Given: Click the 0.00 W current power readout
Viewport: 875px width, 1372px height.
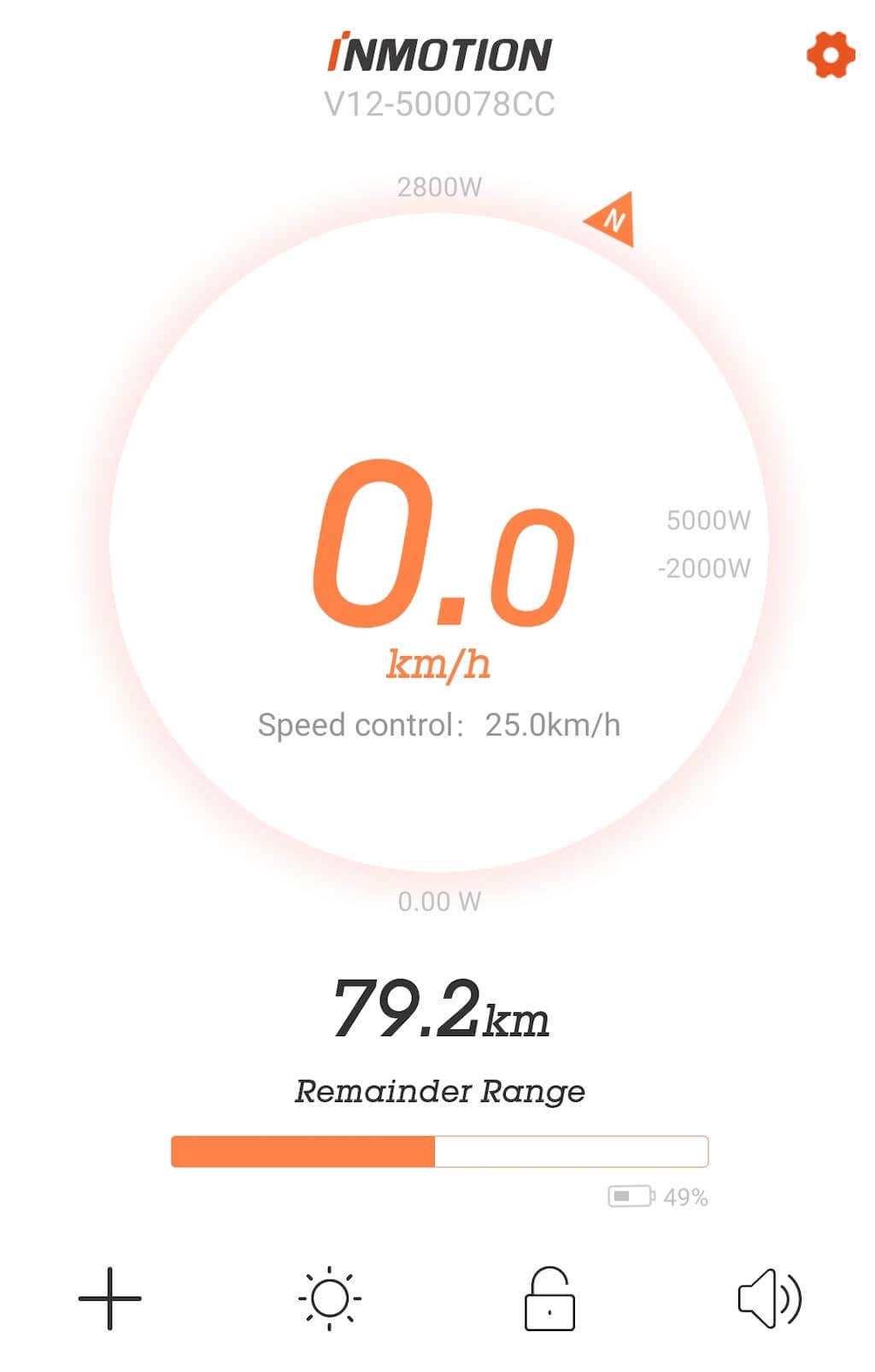Looking at the screenshot, I should [439, 900].
